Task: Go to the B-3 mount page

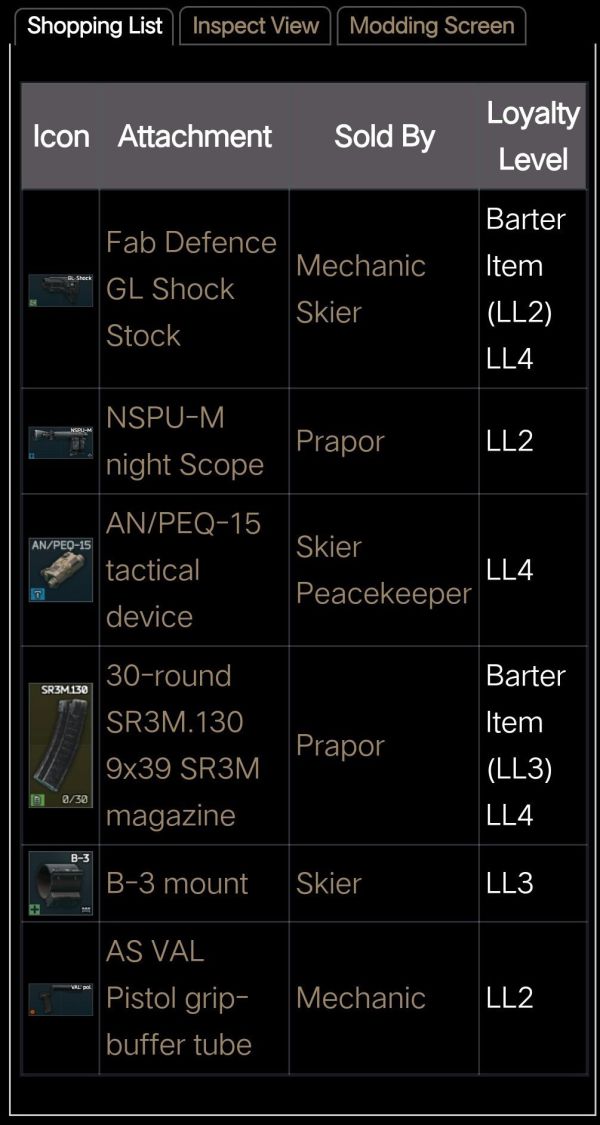Action: [177, 884]
